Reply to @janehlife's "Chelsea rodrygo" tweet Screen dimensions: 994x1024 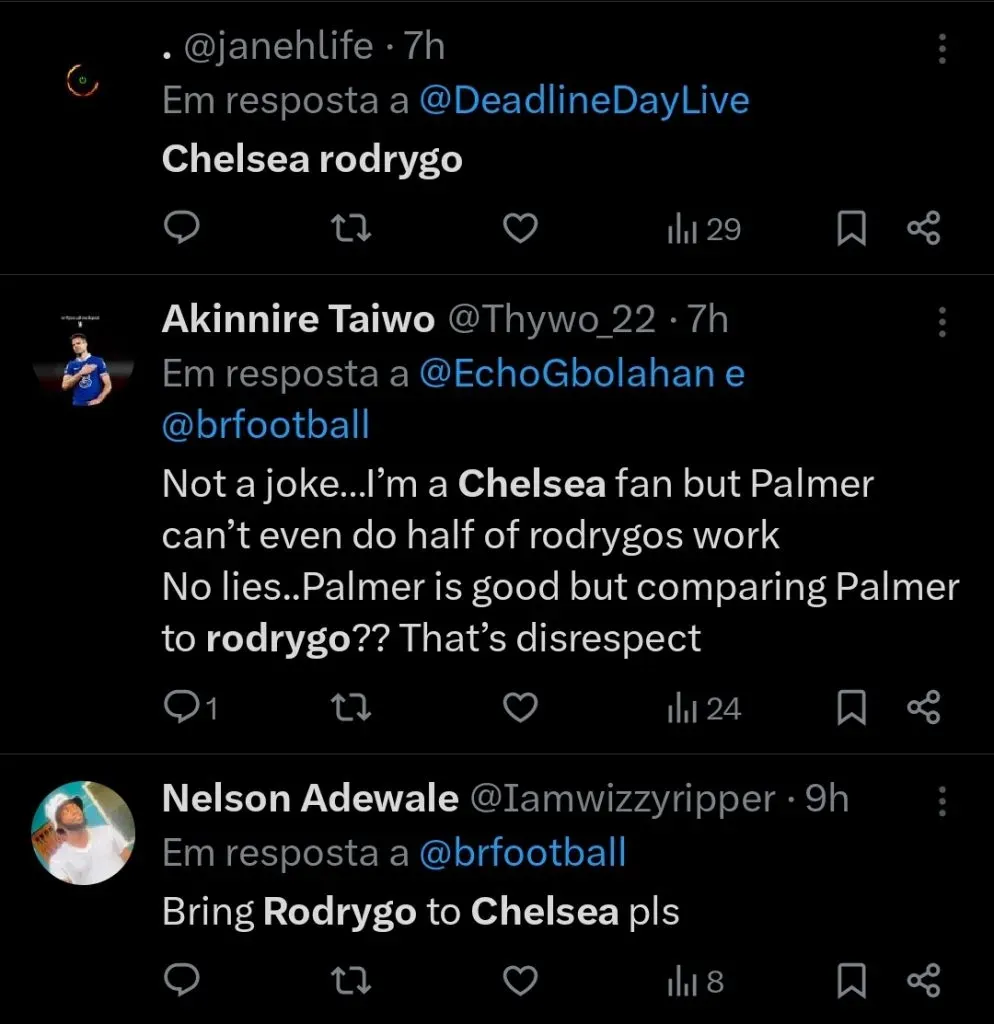tap(181, 229)
